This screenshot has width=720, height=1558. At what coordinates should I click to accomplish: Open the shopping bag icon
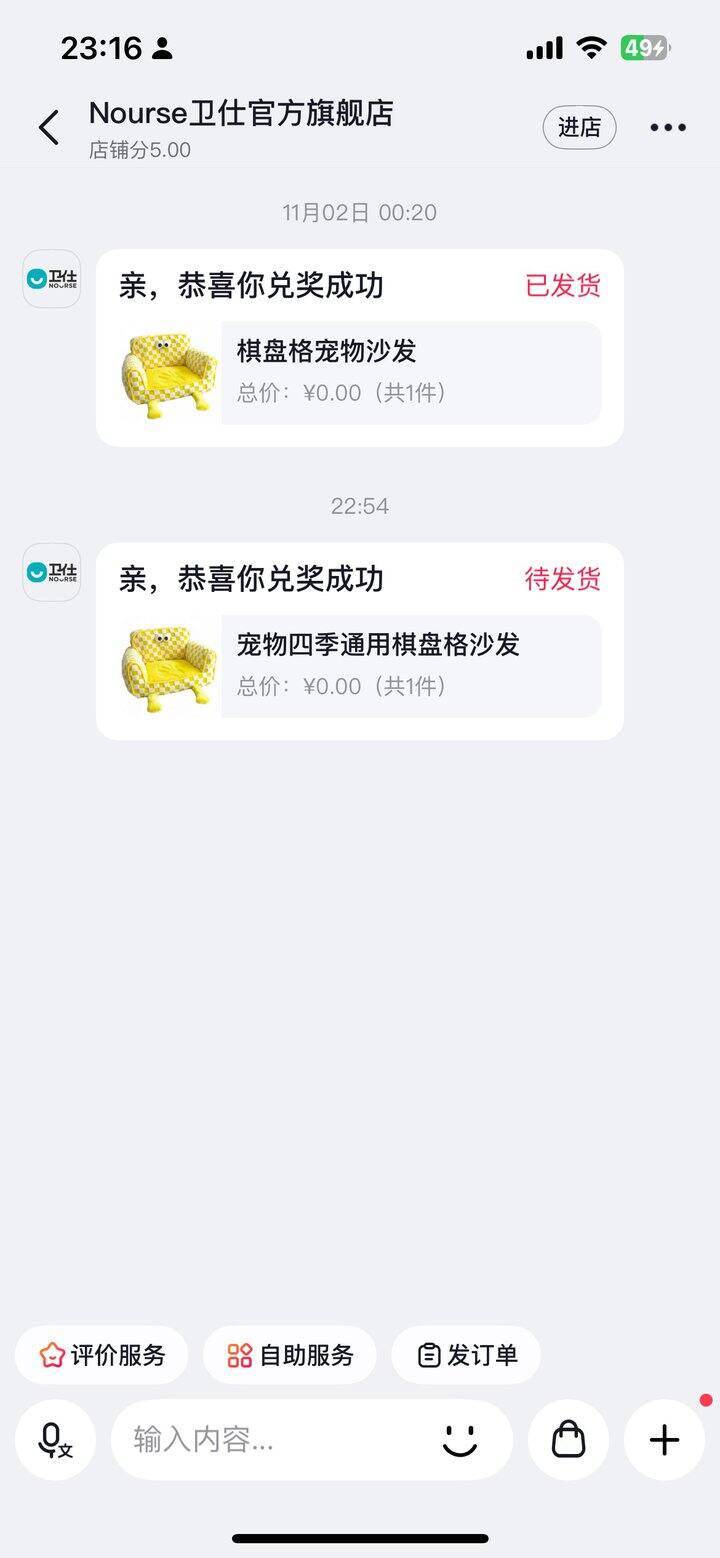(x=568, y=1440)
